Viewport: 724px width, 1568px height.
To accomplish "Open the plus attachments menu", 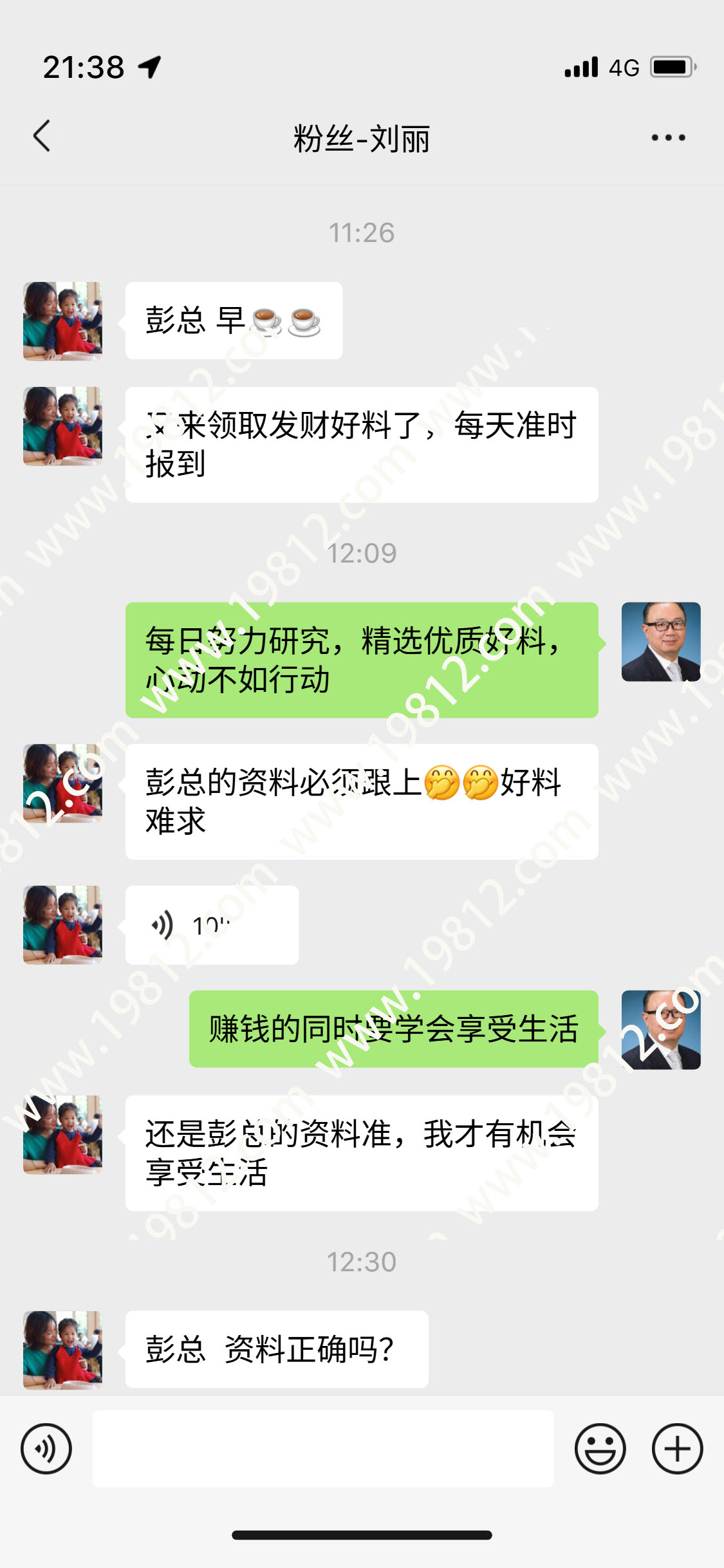I will coord(677,1449).
